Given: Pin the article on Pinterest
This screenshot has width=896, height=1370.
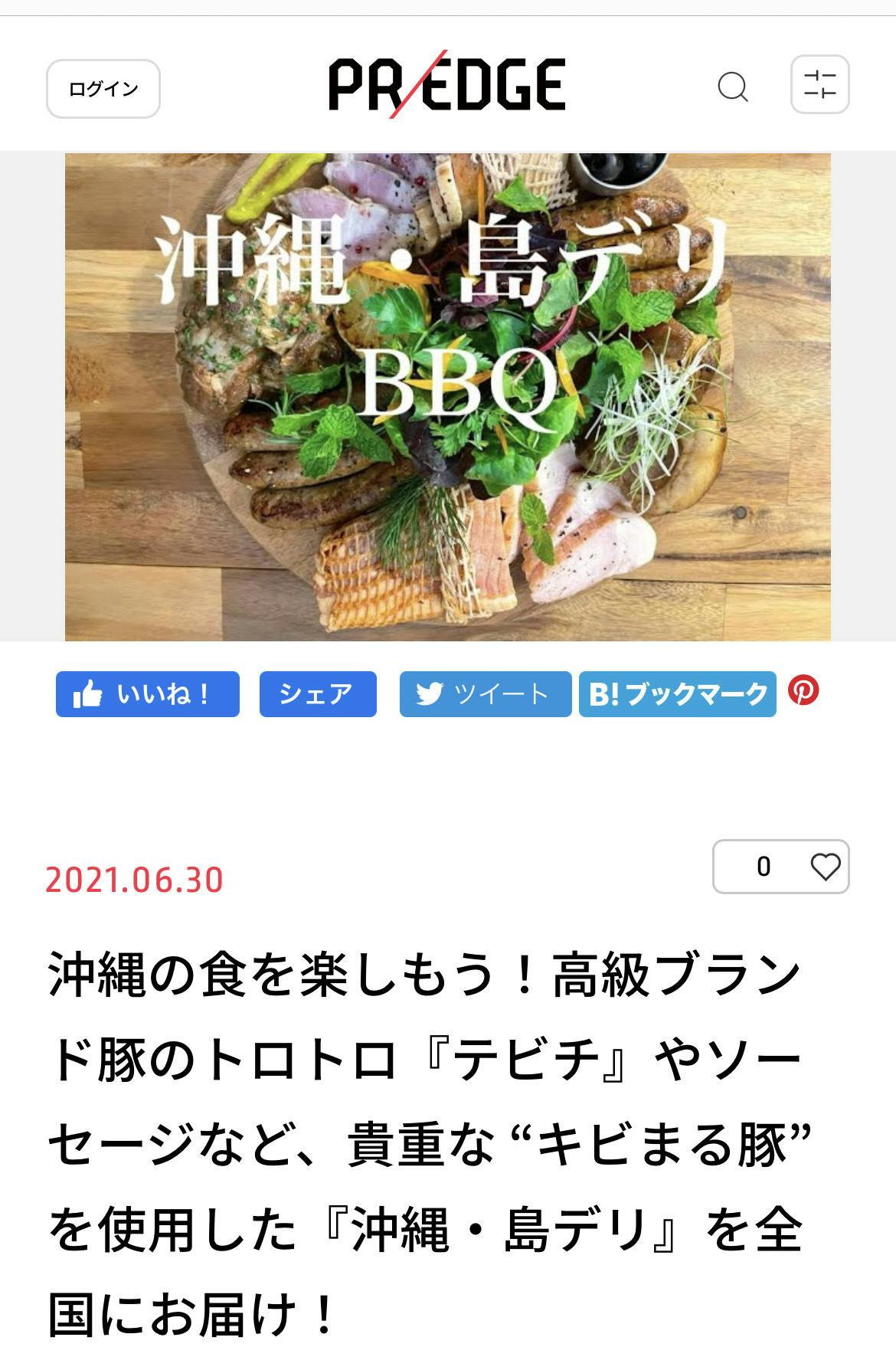Looking at the screenshot, I should click(x=803, y=690).
